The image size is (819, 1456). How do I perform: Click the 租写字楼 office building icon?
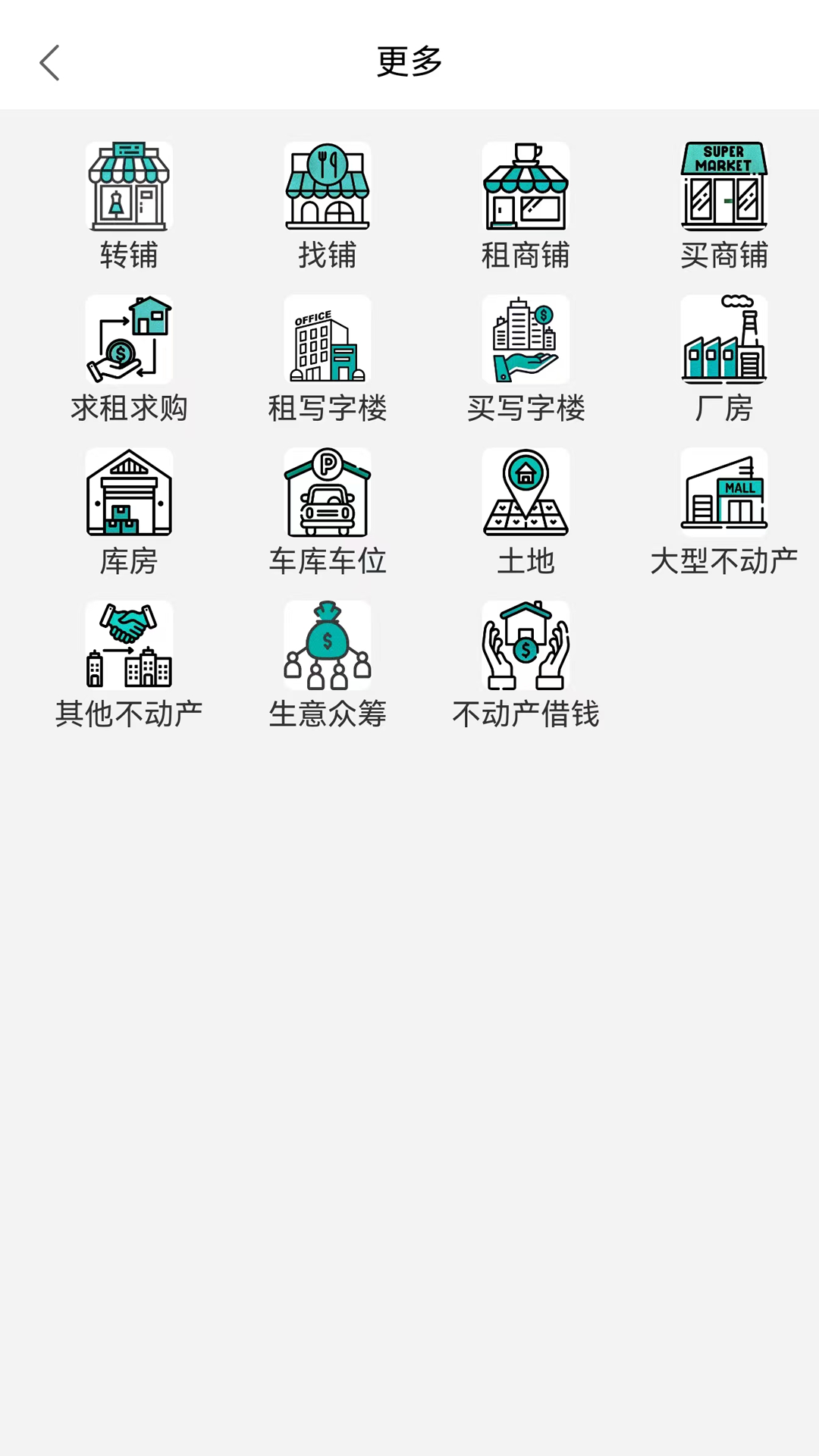327,339
